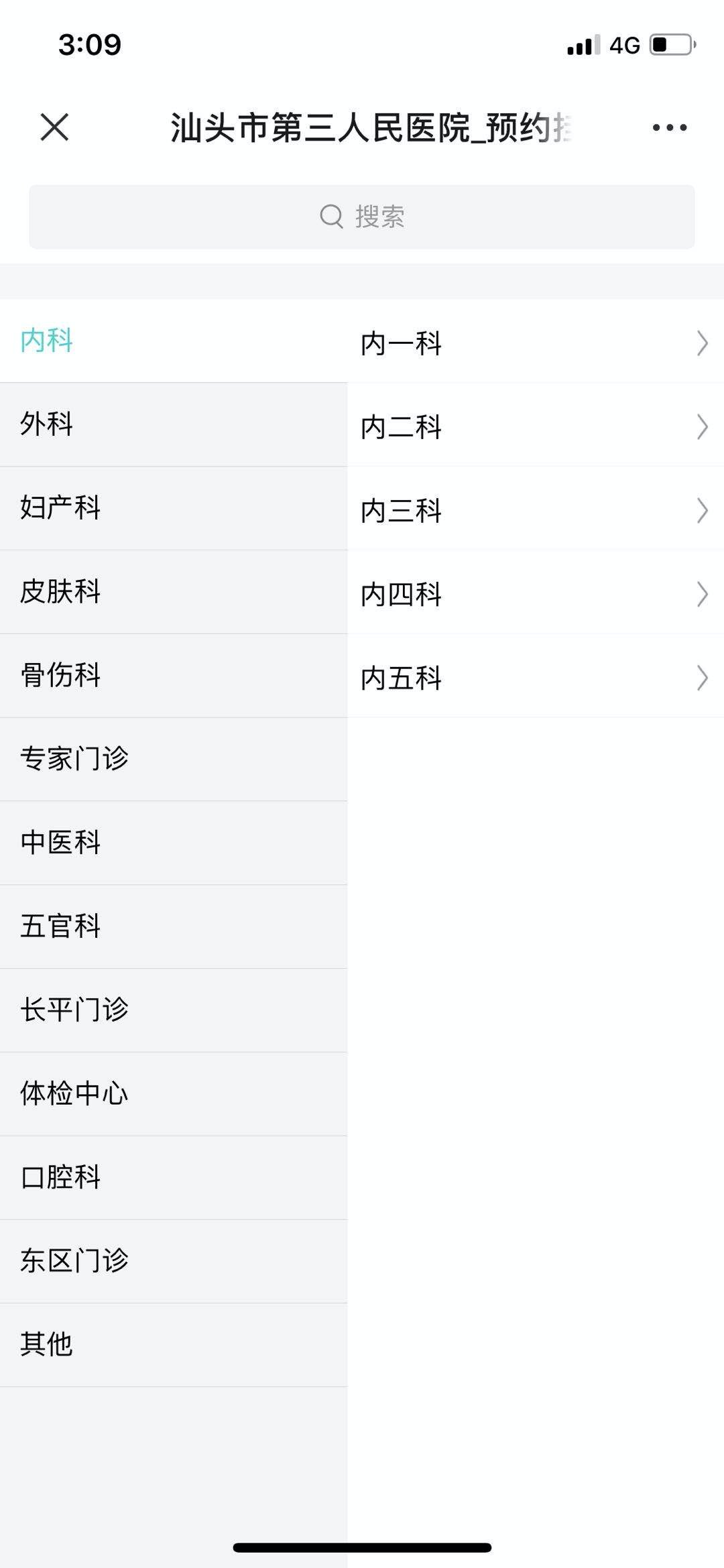Select the 内五科 department

coord(535,678)
